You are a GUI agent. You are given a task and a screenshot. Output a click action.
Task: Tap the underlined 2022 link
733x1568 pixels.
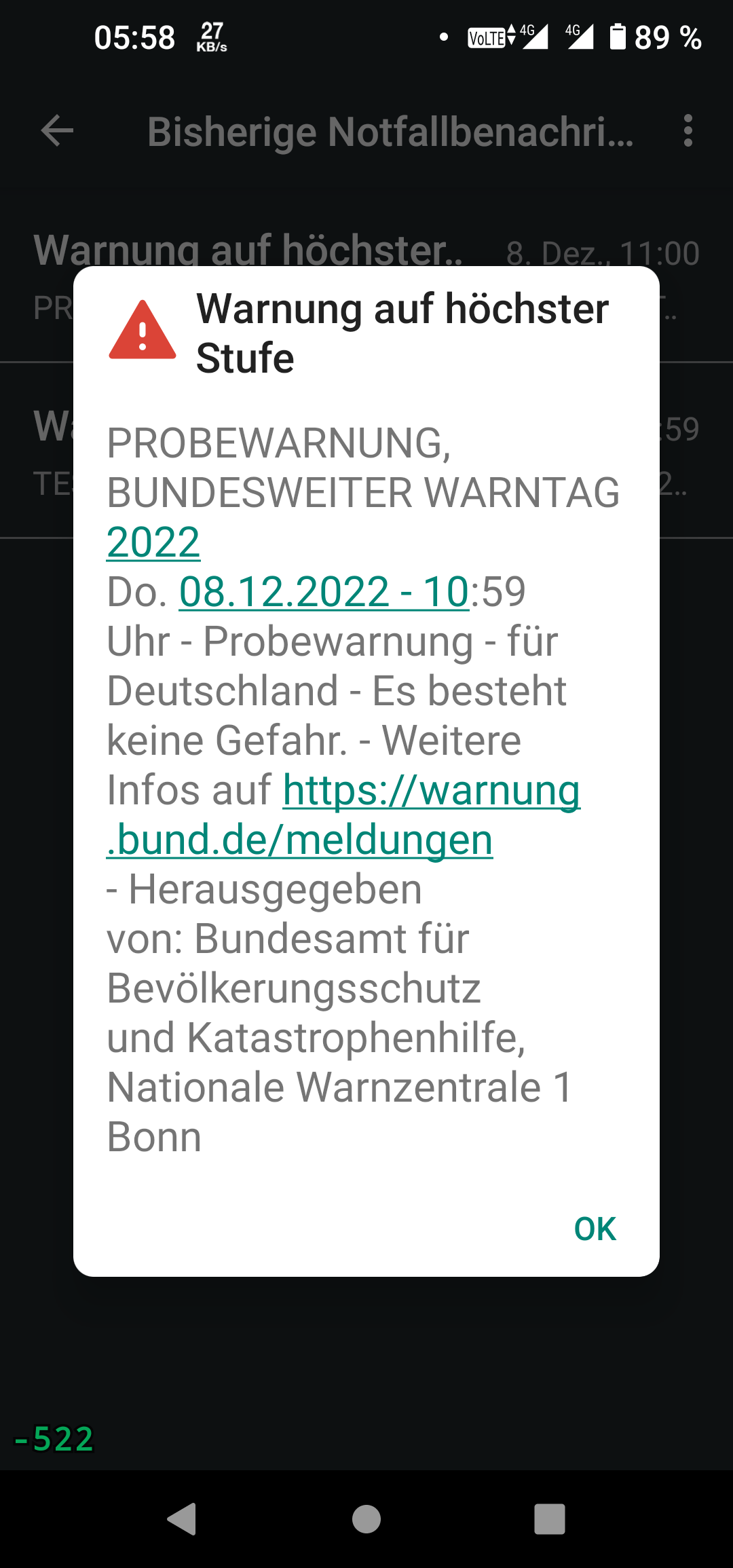(153, 542)
